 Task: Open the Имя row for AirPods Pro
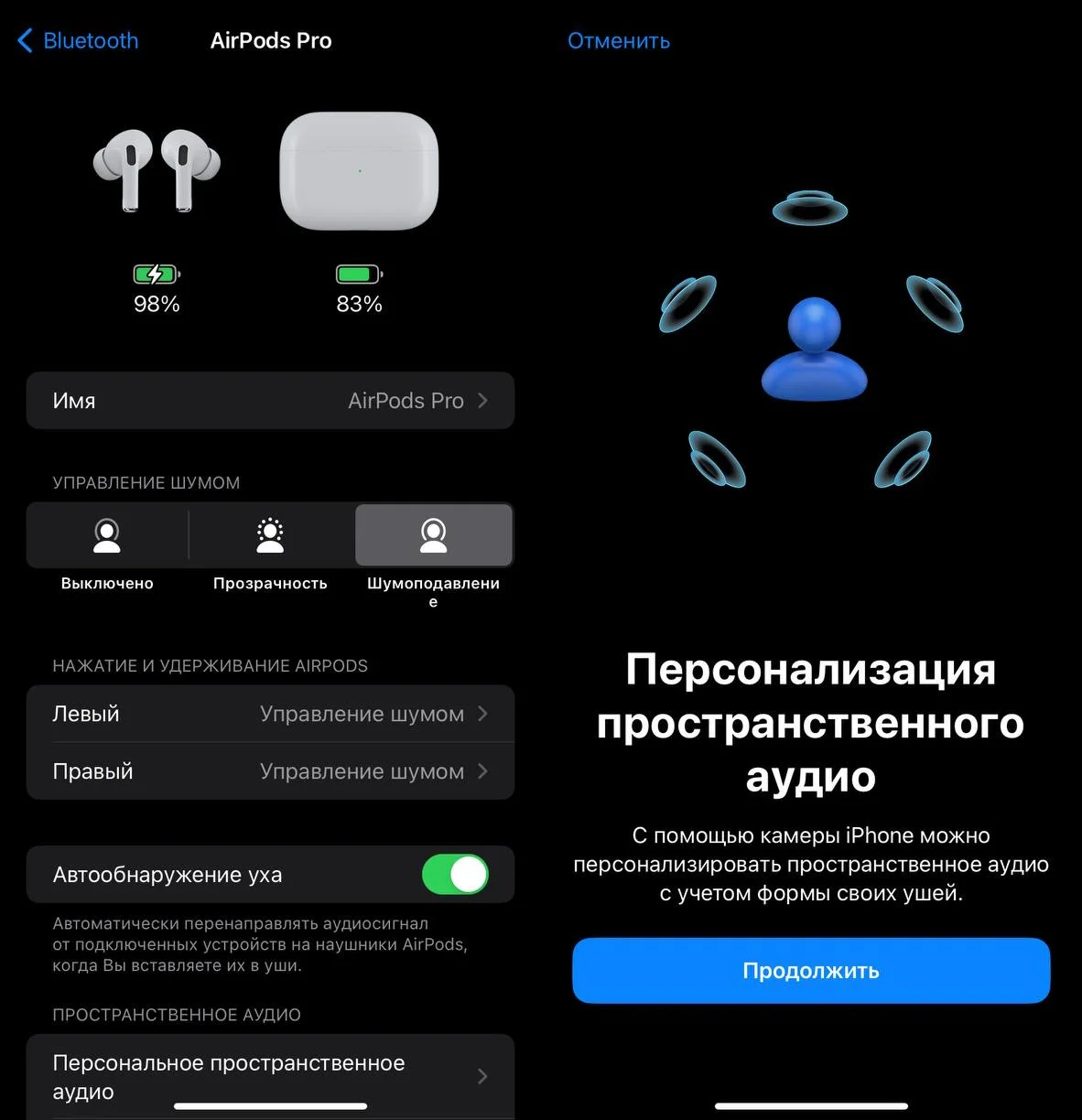[x=270, y=401]
